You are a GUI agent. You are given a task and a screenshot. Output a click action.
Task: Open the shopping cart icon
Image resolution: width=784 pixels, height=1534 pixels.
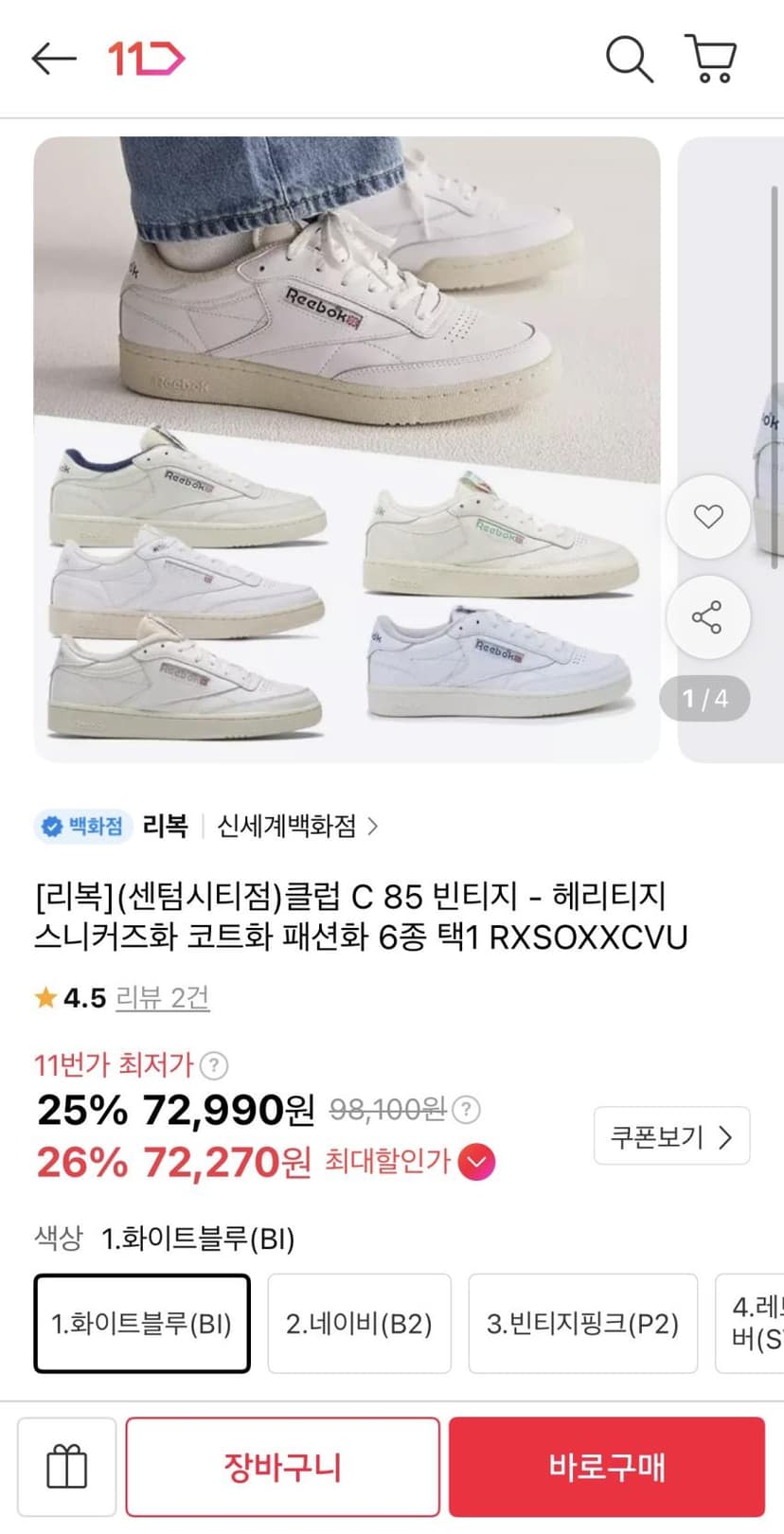(710, 59)
